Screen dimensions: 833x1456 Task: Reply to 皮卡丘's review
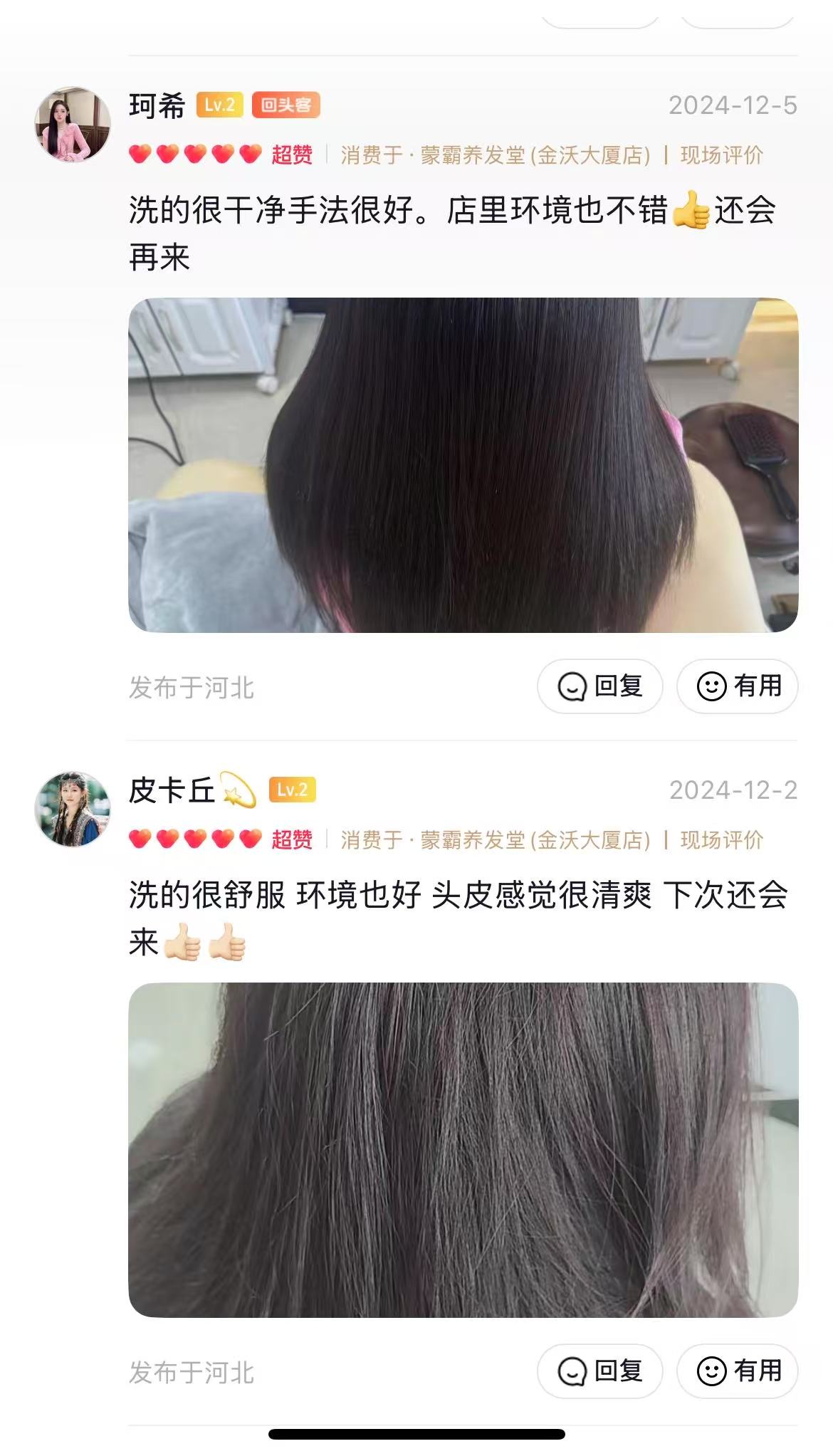(x=599, y=1371)
